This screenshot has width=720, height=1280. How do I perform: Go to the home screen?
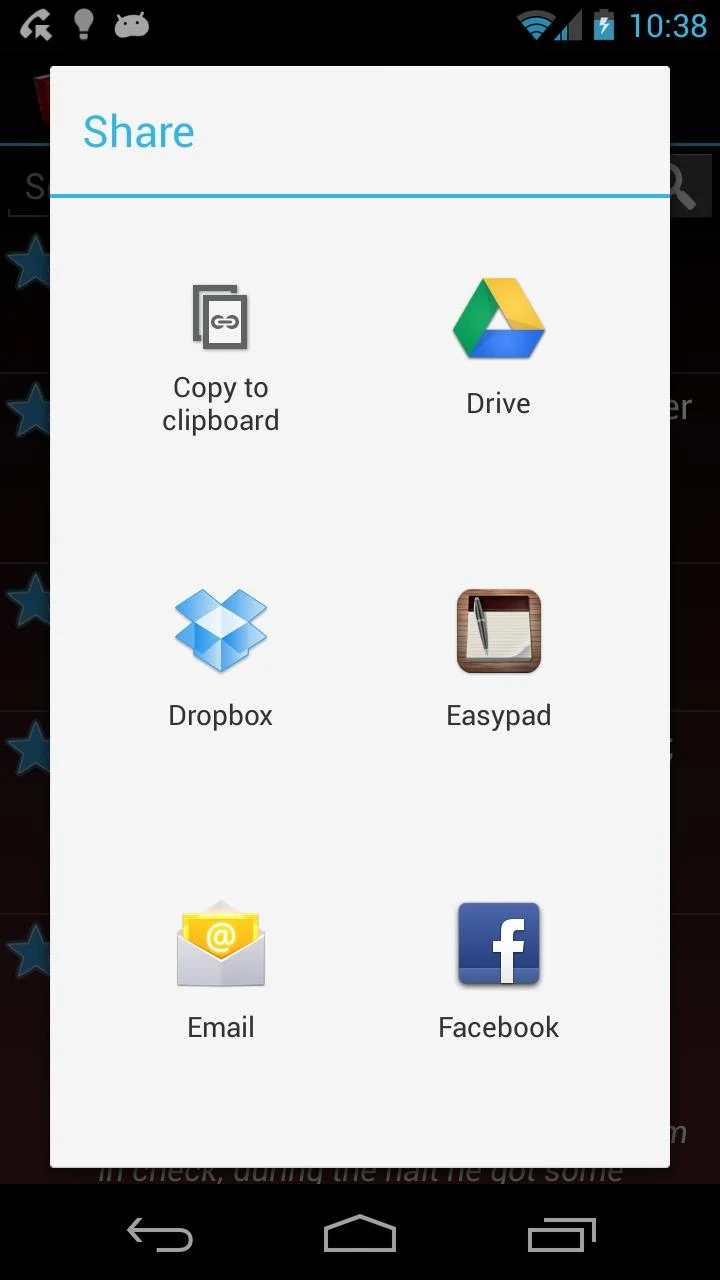point(360,1234)
